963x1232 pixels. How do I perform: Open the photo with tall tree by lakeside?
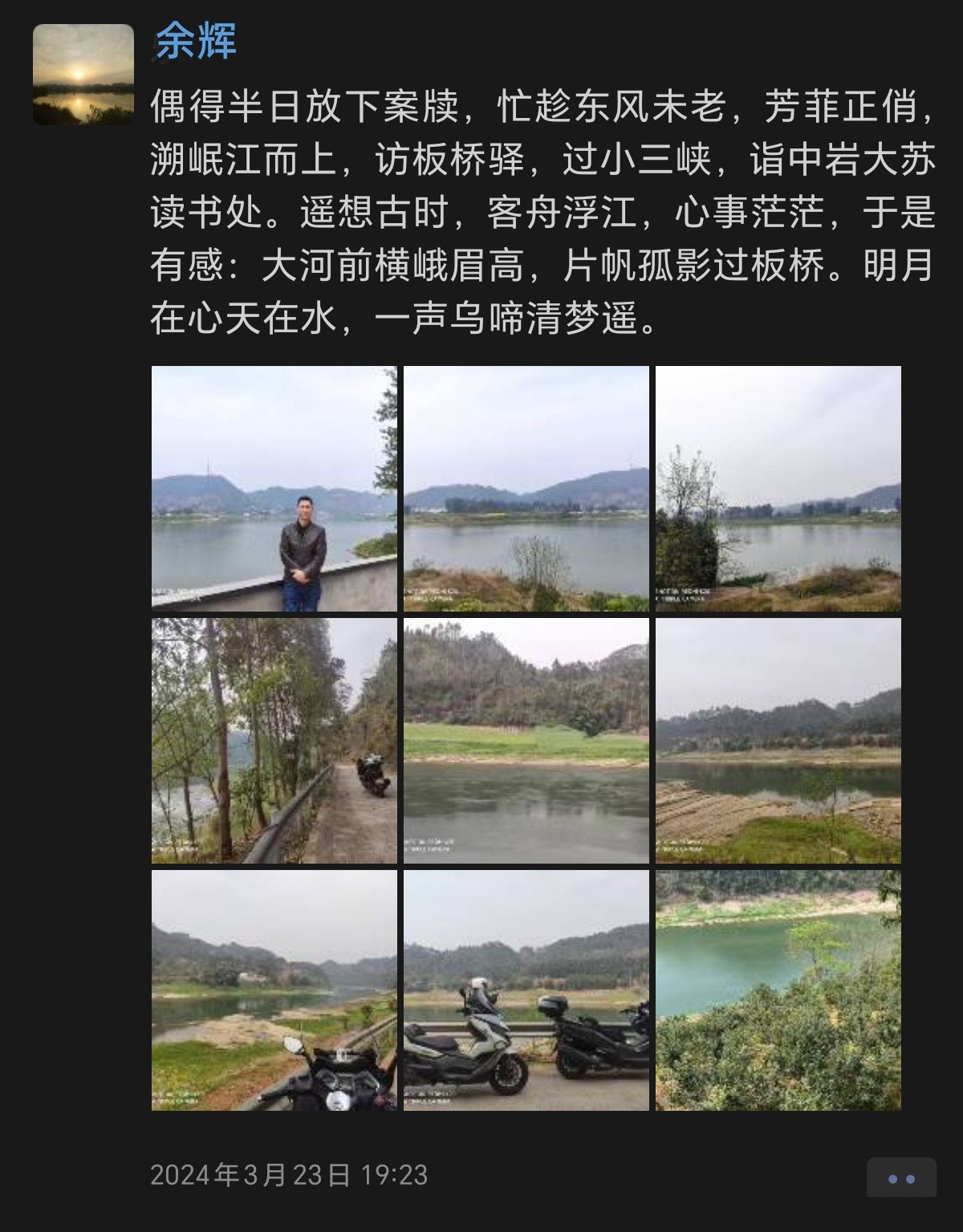(778, 489)
